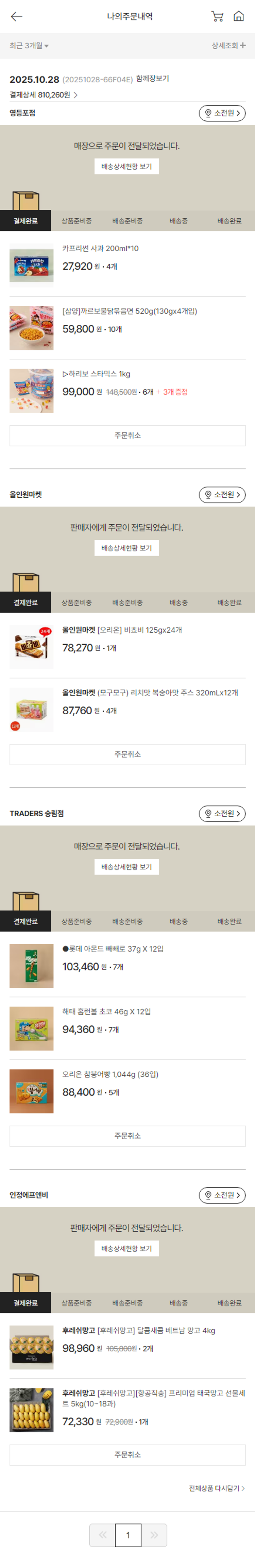This screenshot has width=255, height=1568.
Task: Select page 1 in the pagination
Action: 128,1535
